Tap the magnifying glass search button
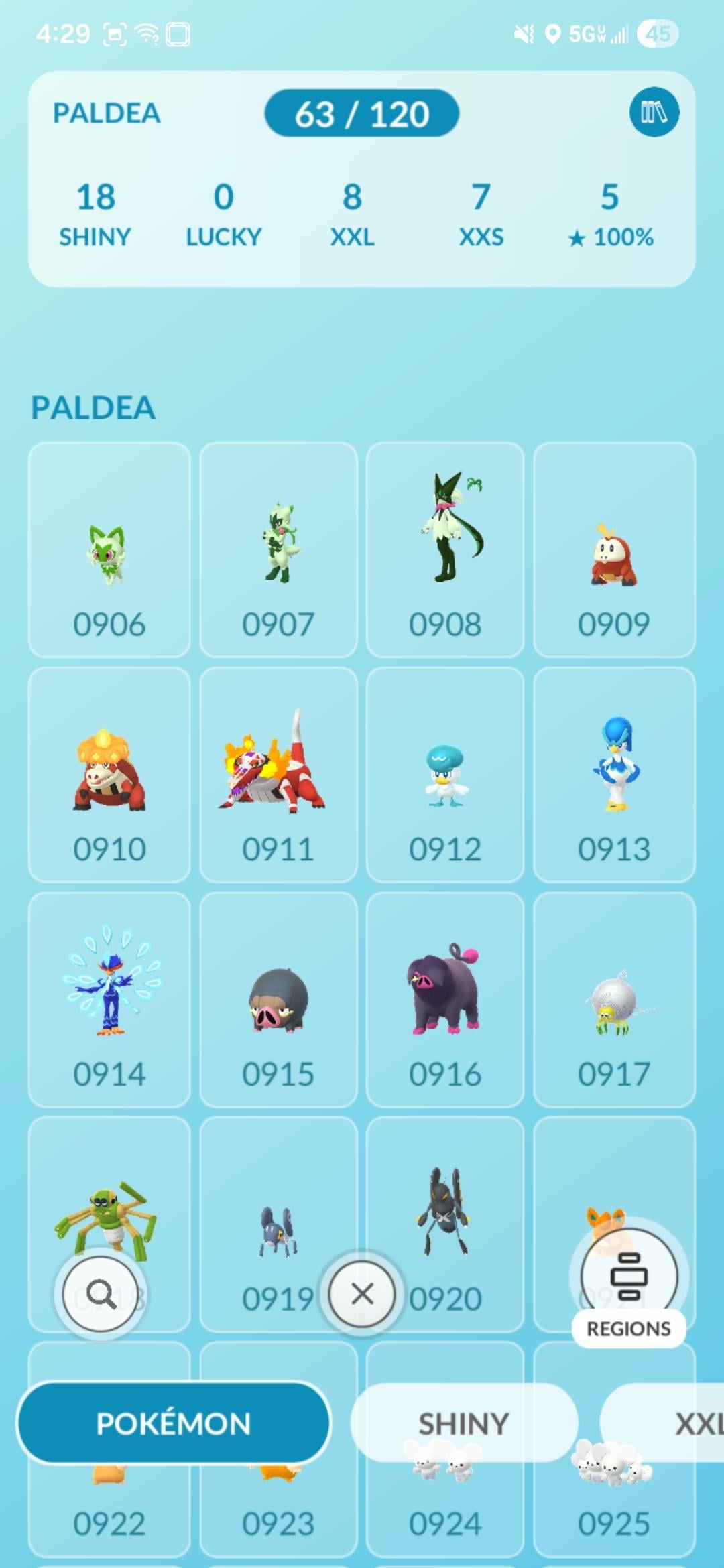 click(101, 1294)
